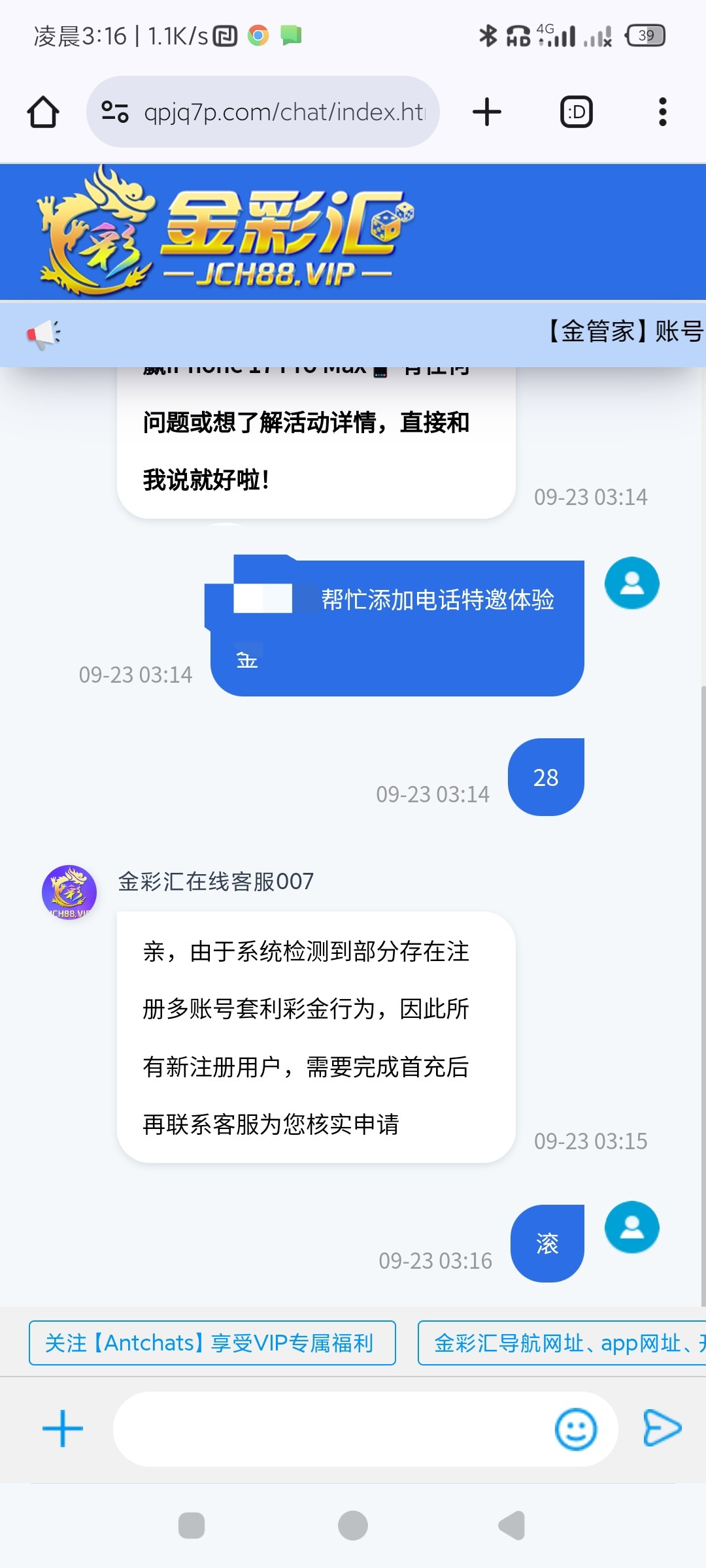Go back using the system back button

[x=512, y=1526]
